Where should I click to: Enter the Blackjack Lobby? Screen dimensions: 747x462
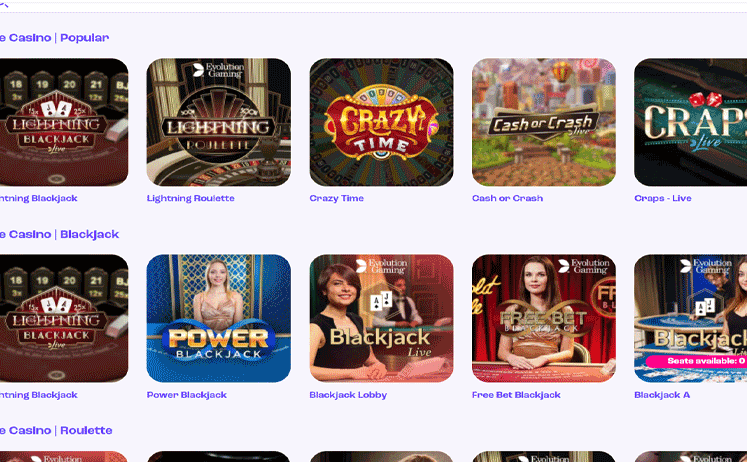pos(381,318)
